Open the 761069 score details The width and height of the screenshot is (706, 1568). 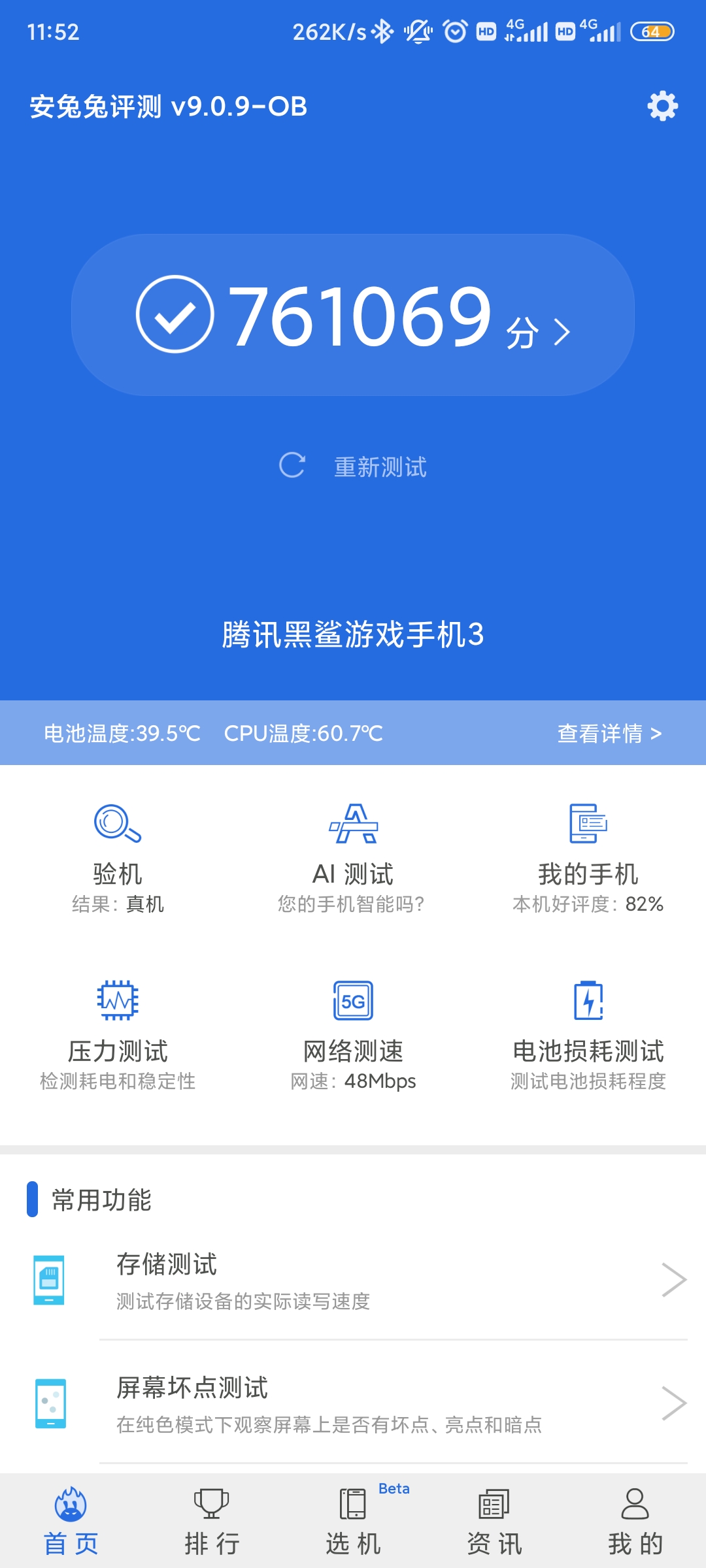[353, 315]
